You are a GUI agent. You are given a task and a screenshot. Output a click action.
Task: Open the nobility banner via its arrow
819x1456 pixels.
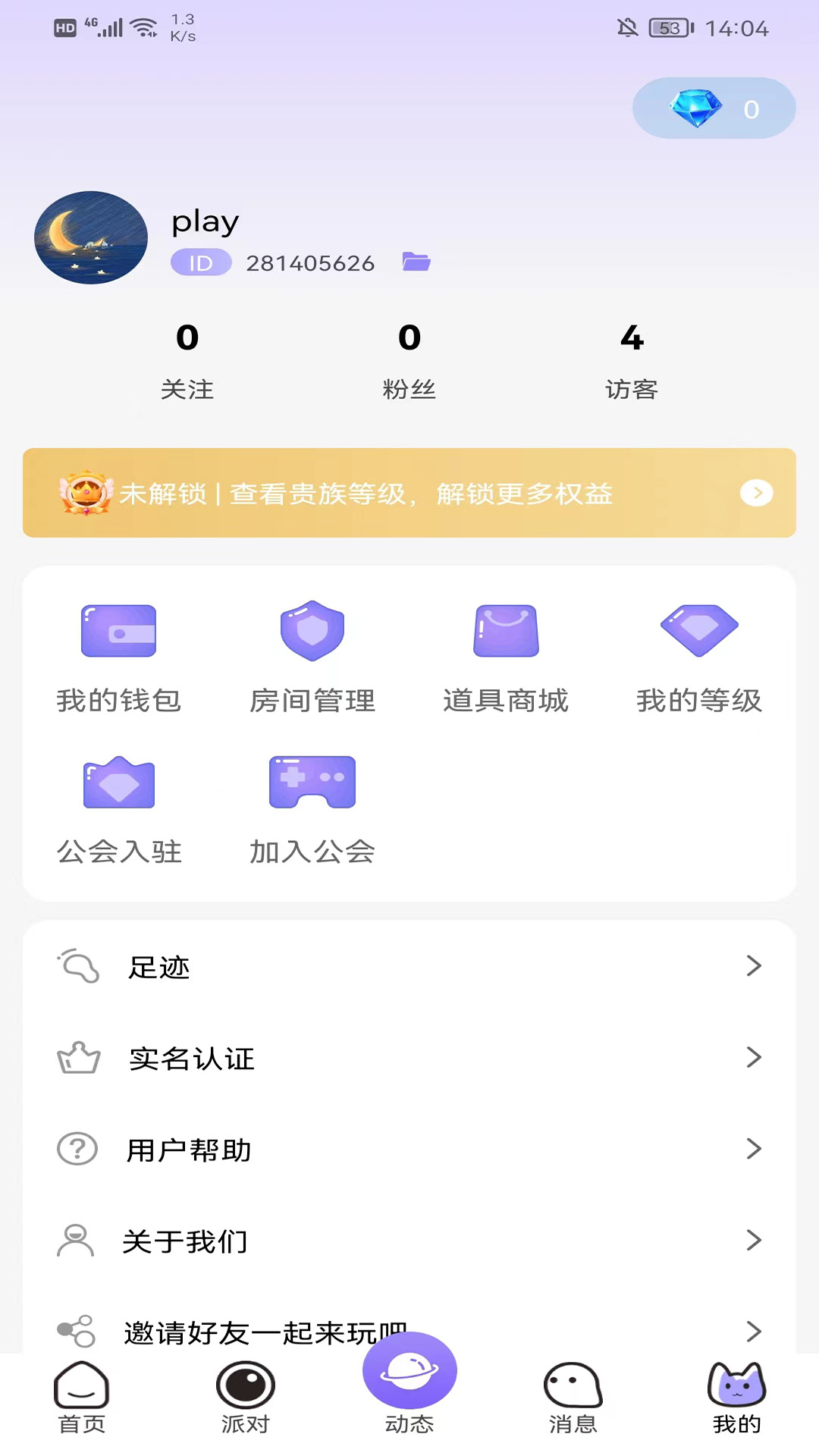(x=756, y=493)
